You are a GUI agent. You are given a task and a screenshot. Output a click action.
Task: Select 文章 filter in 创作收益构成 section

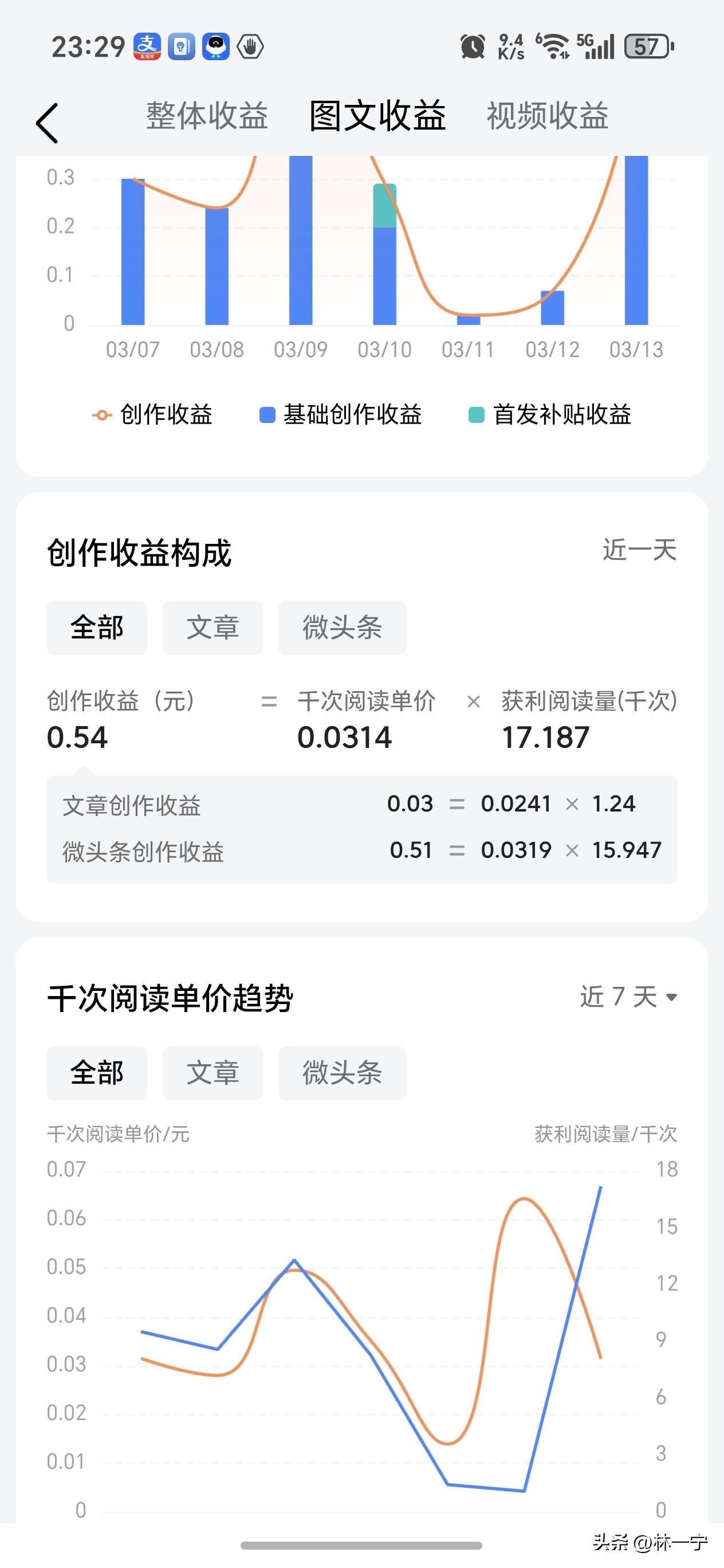(212, 628)
